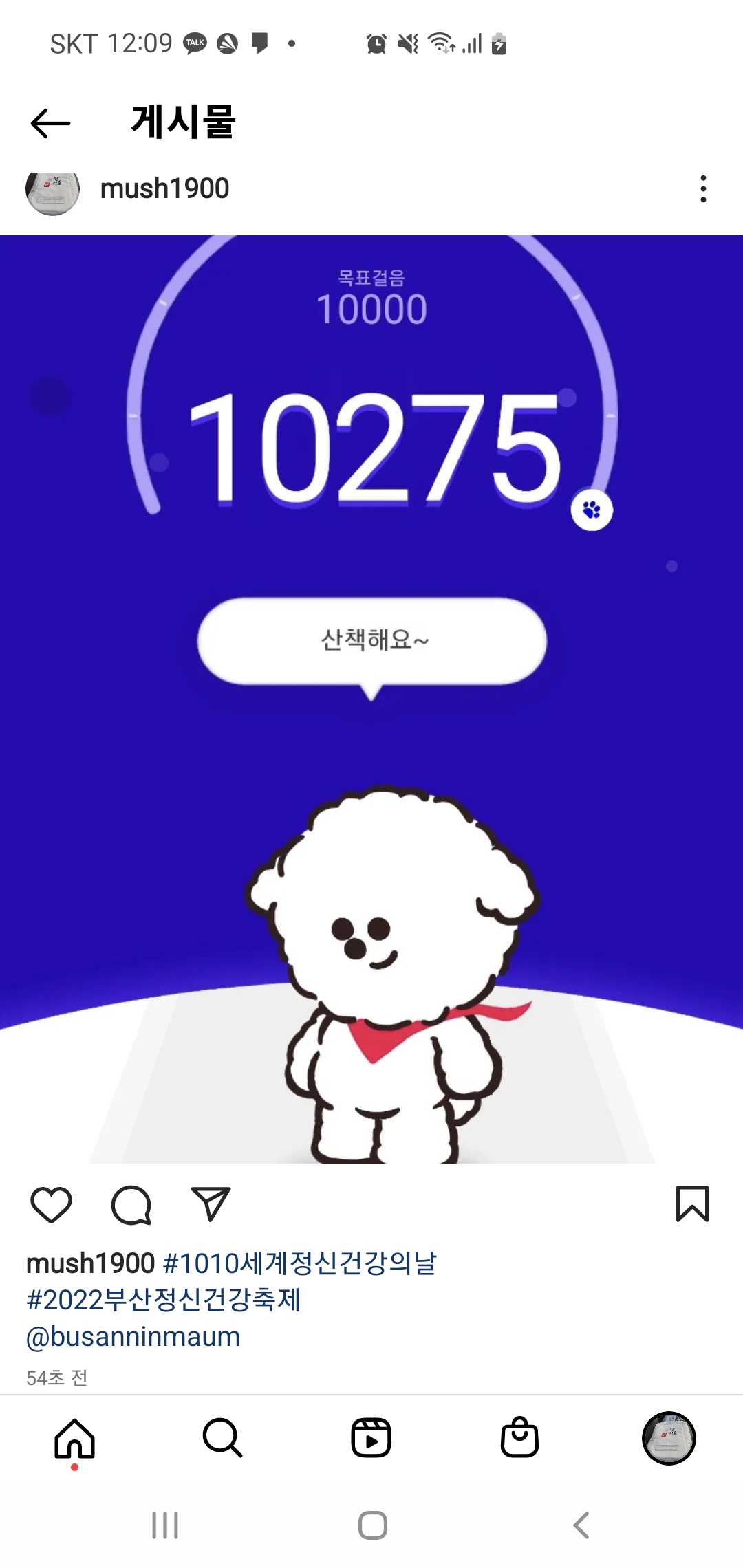Switch to the Reels tab
This screenshot has height=1568, width=743.
(x=371, y=1438)
